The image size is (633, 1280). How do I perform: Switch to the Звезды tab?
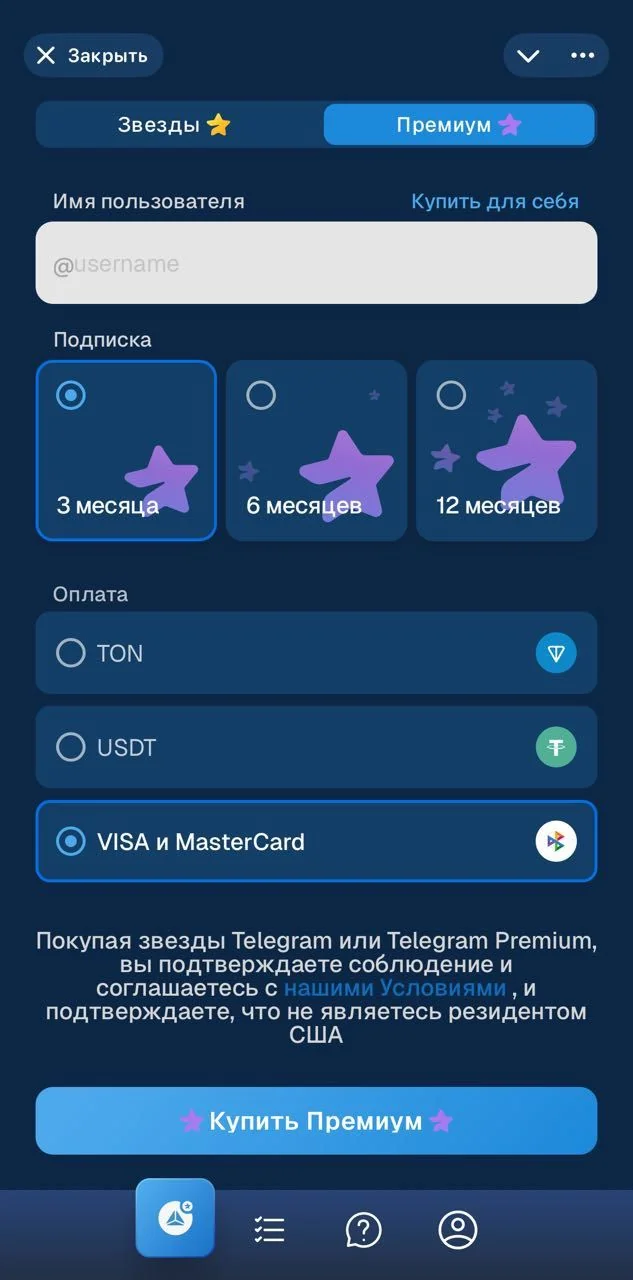point(179,125)
